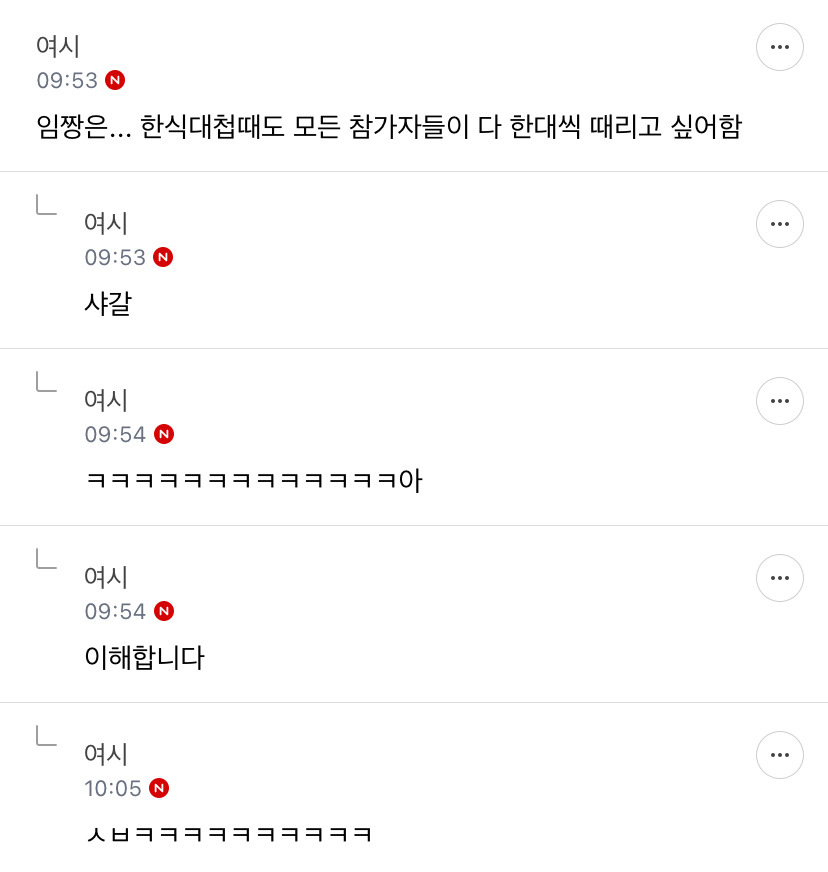Open the options menu on the 10:05 comment
Screen dimensions: 828x872
coord(780,755)
